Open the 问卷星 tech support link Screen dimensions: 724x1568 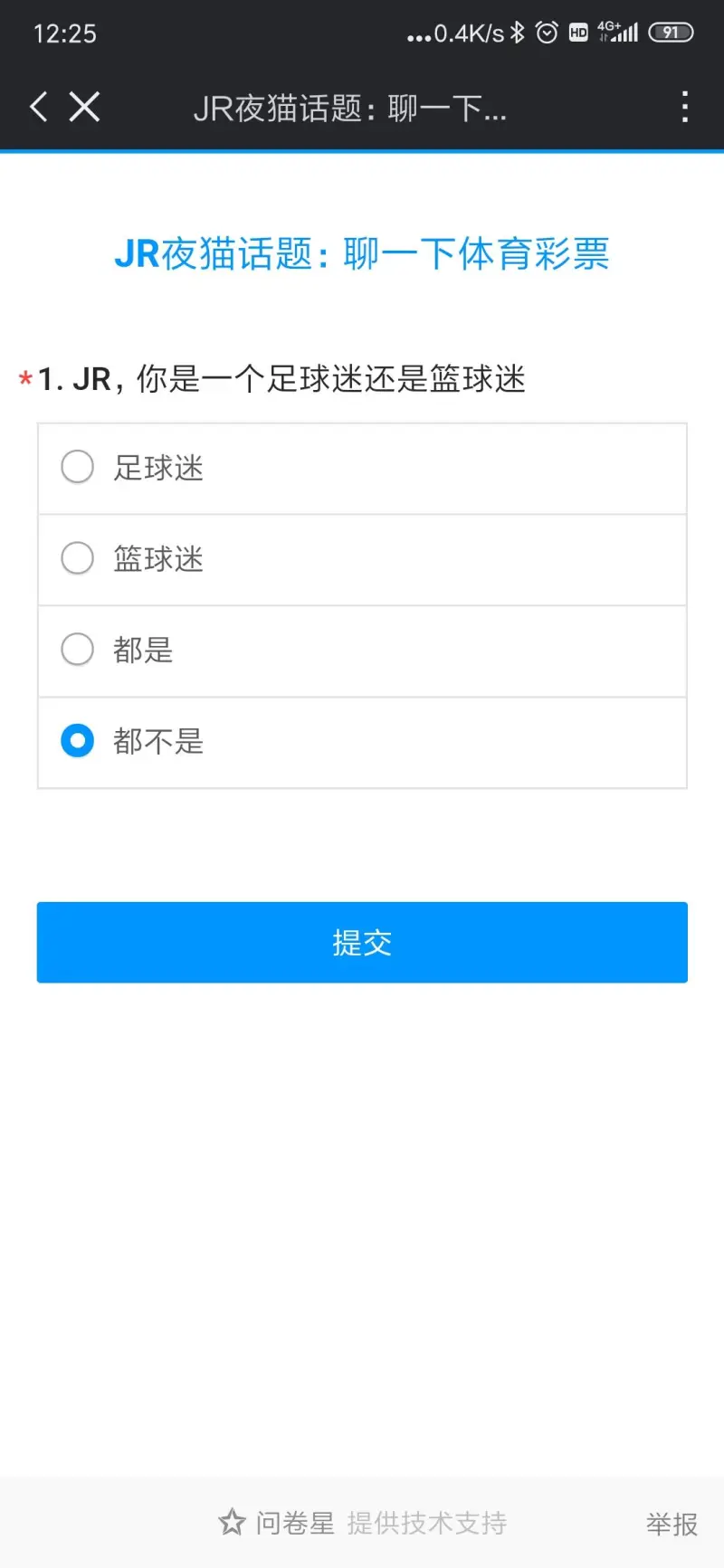pos(362,1523)
